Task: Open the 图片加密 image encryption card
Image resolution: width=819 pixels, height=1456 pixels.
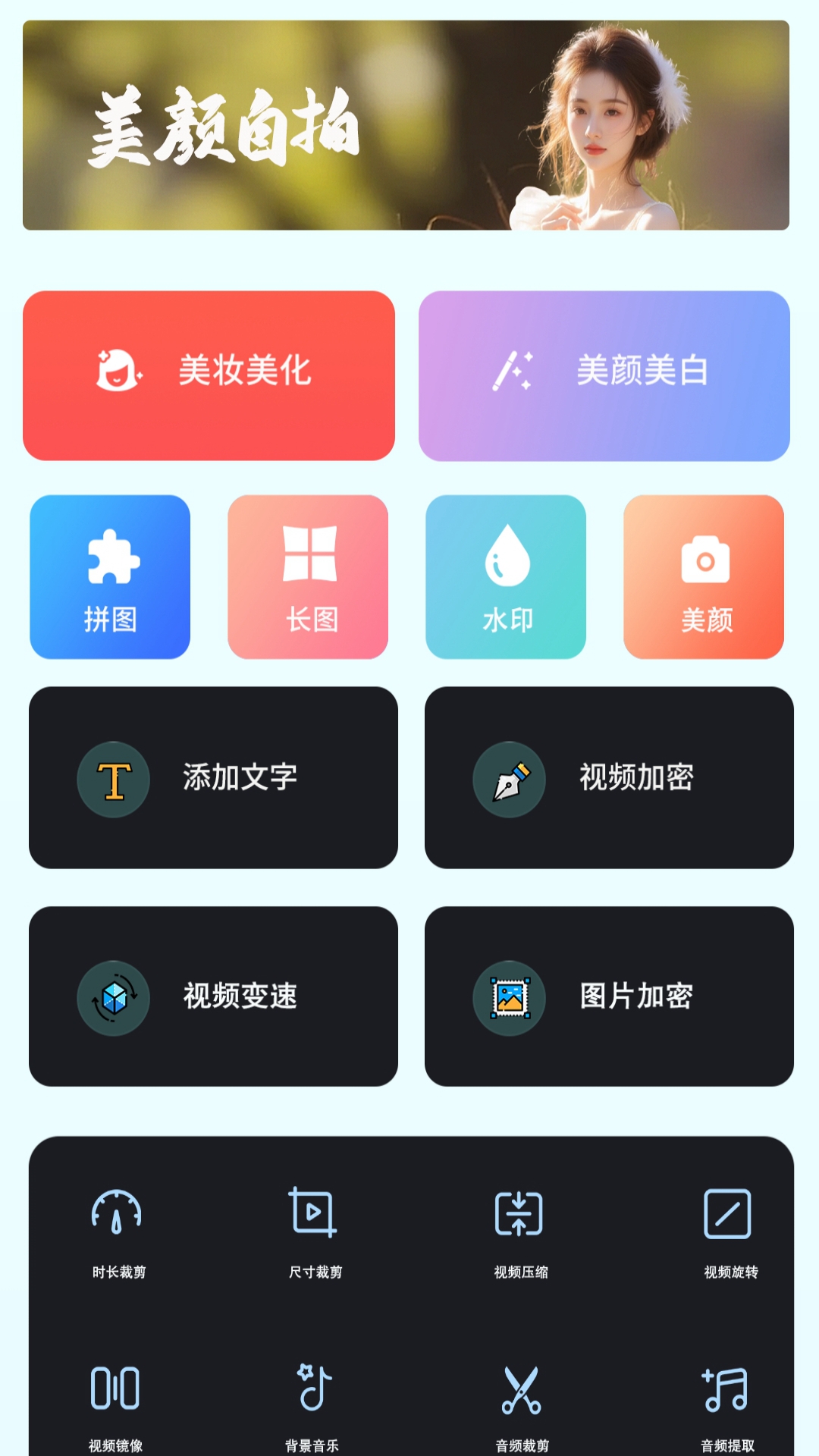Action: pos(609,996)
